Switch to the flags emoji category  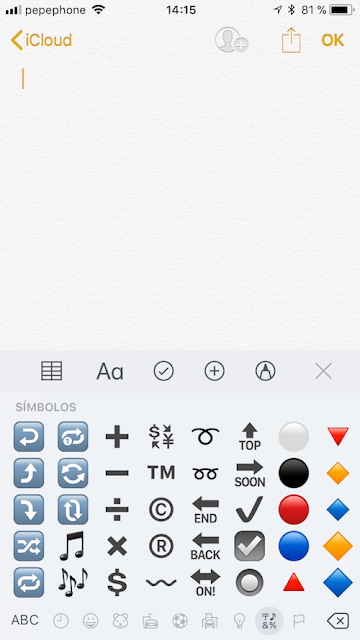[299, 621]
